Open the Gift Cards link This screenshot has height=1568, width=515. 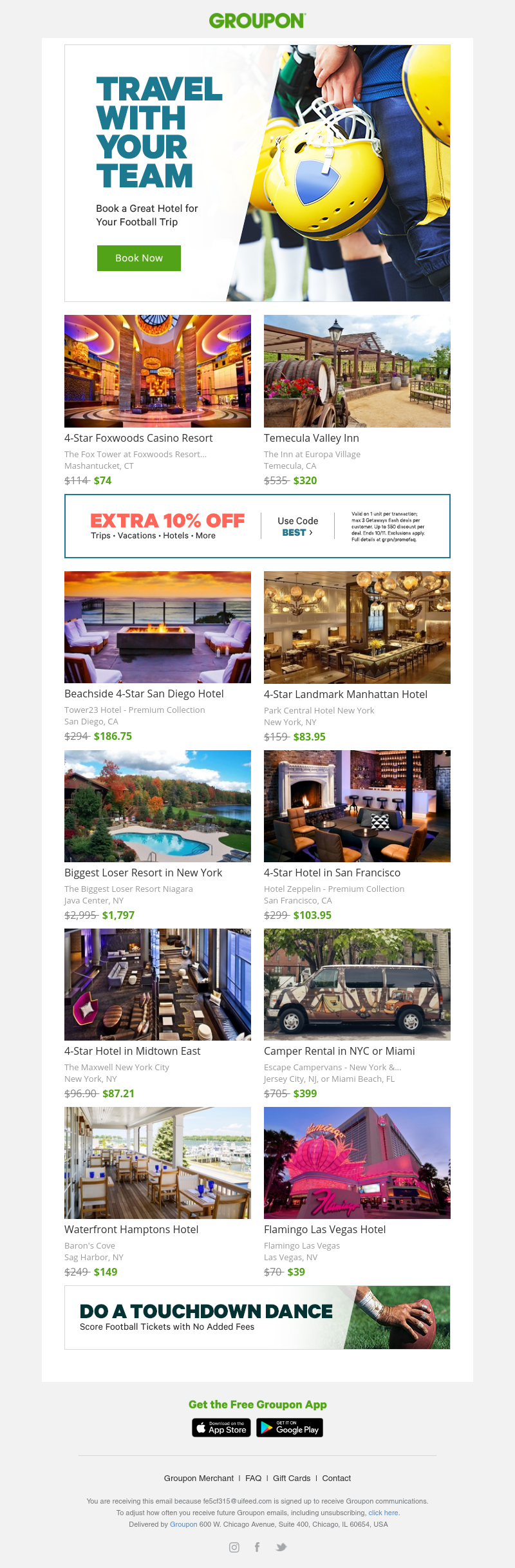[x=292, y=1478]
